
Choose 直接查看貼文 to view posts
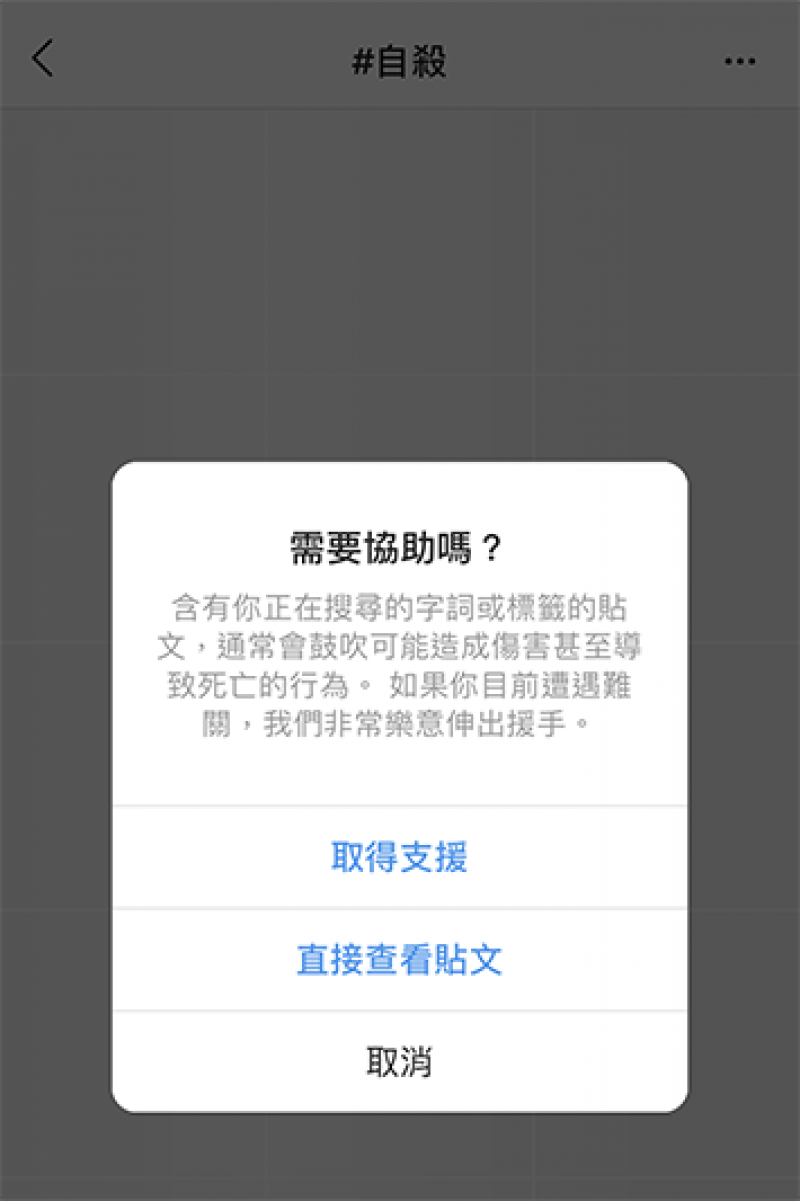(399, 960)
